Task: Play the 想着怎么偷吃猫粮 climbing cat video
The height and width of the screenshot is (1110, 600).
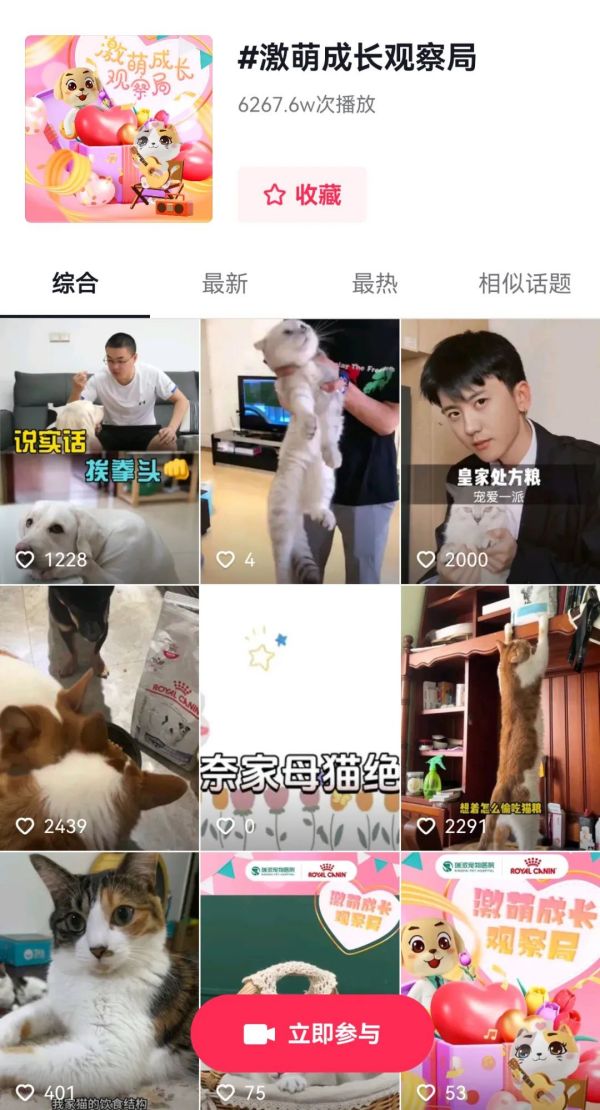Action: [x=500, y=717]
